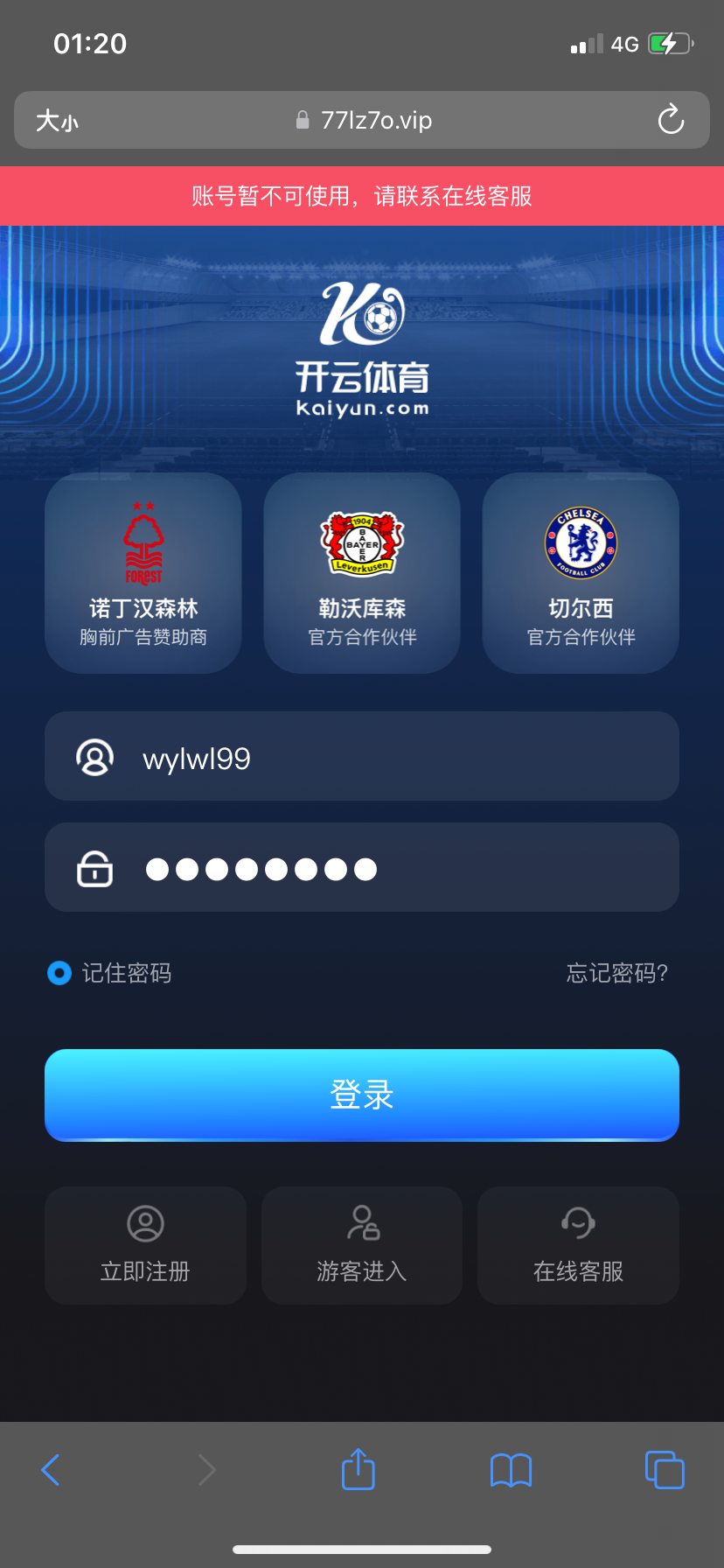Viewport: 724px width, 1568px height.
Task: Open the Safari bookmarks panel
Action: pos(511,1470)
